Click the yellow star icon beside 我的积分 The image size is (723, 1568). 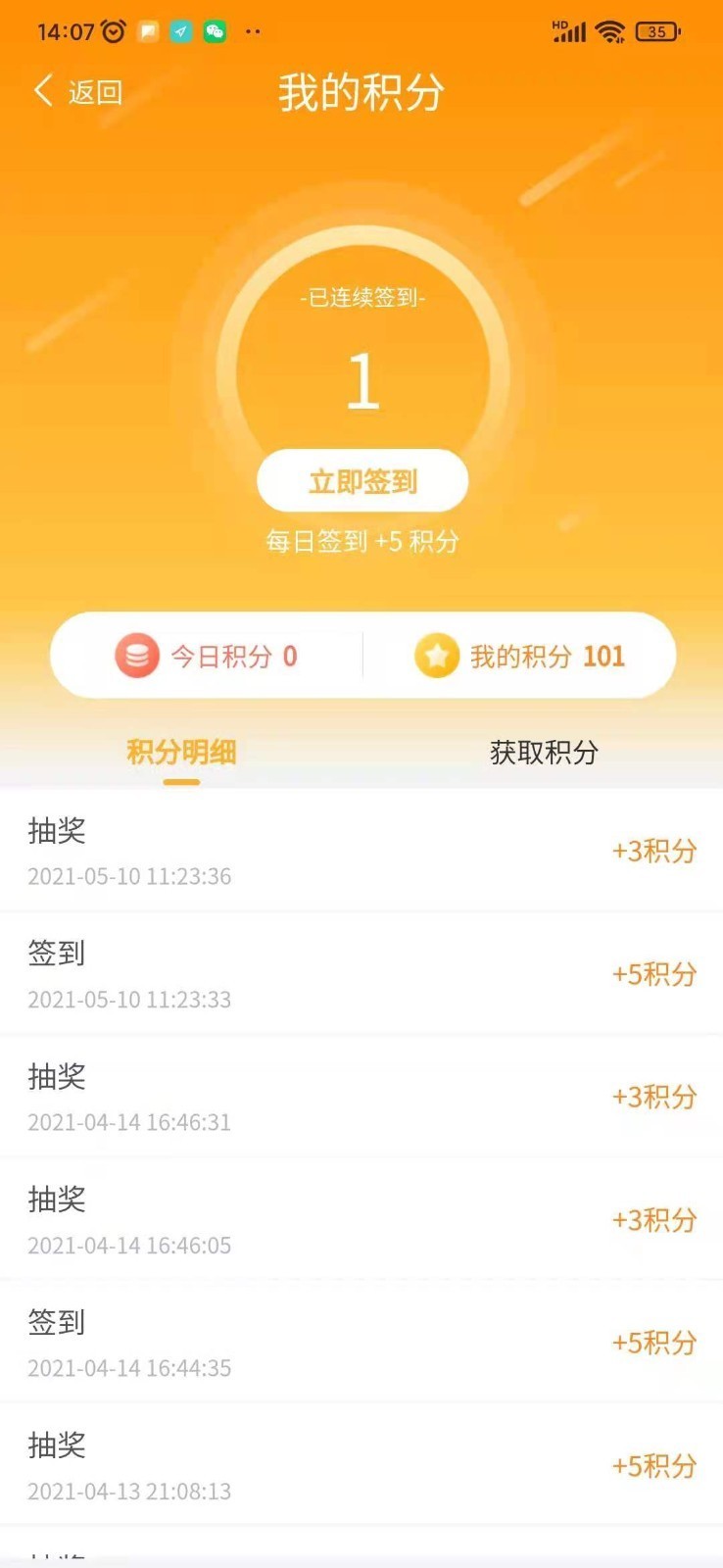(438, 655)
